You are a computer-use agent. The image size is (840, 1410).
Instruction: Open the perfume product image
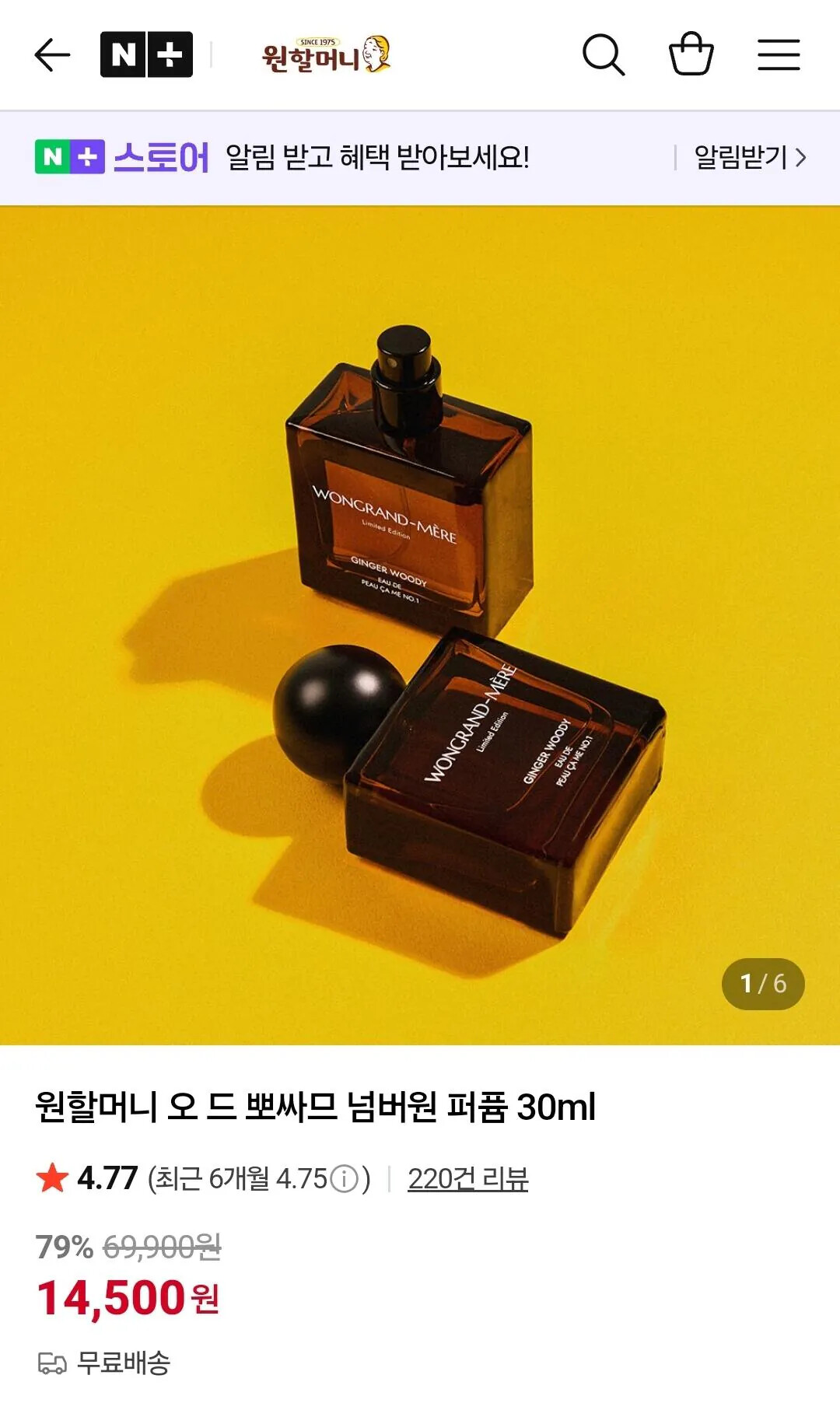click(x=420, y=625)
